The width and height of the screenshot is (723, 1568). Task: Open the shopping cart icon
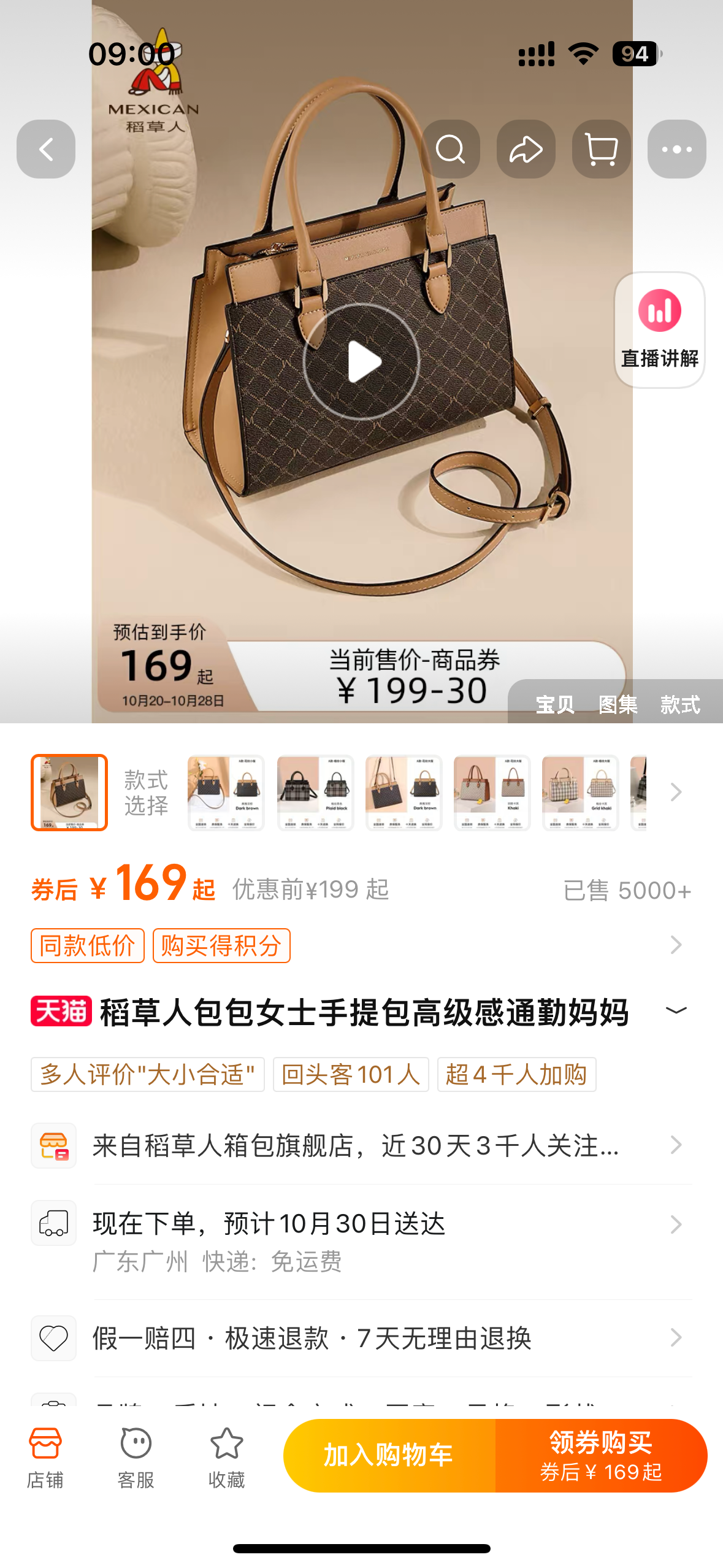[x=601, y=149]
